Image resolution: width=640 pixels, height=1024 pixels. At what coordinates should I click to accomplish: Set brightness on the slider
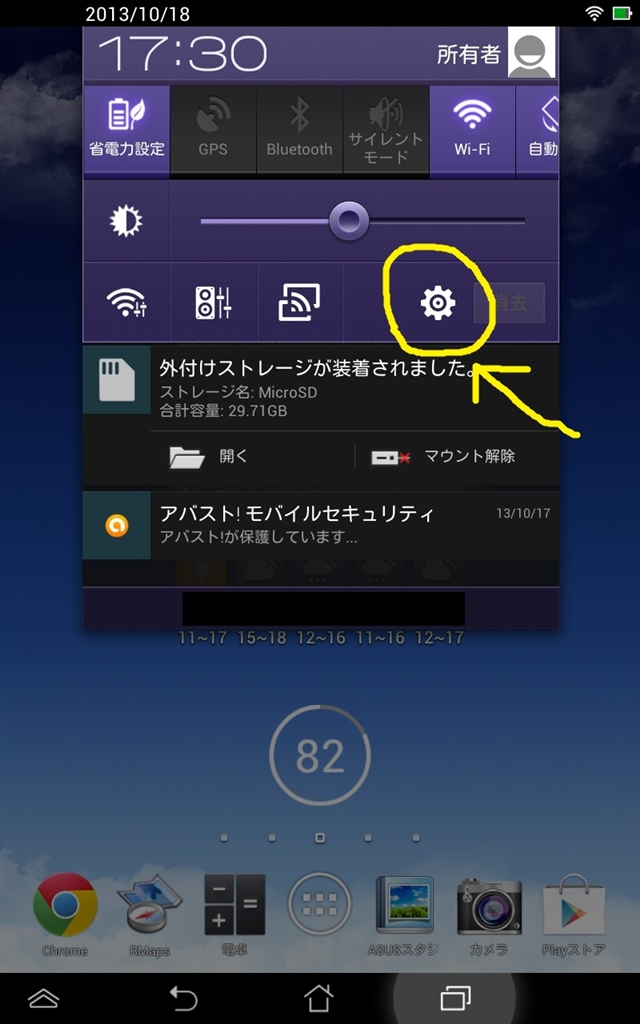[x=349, y=220]
